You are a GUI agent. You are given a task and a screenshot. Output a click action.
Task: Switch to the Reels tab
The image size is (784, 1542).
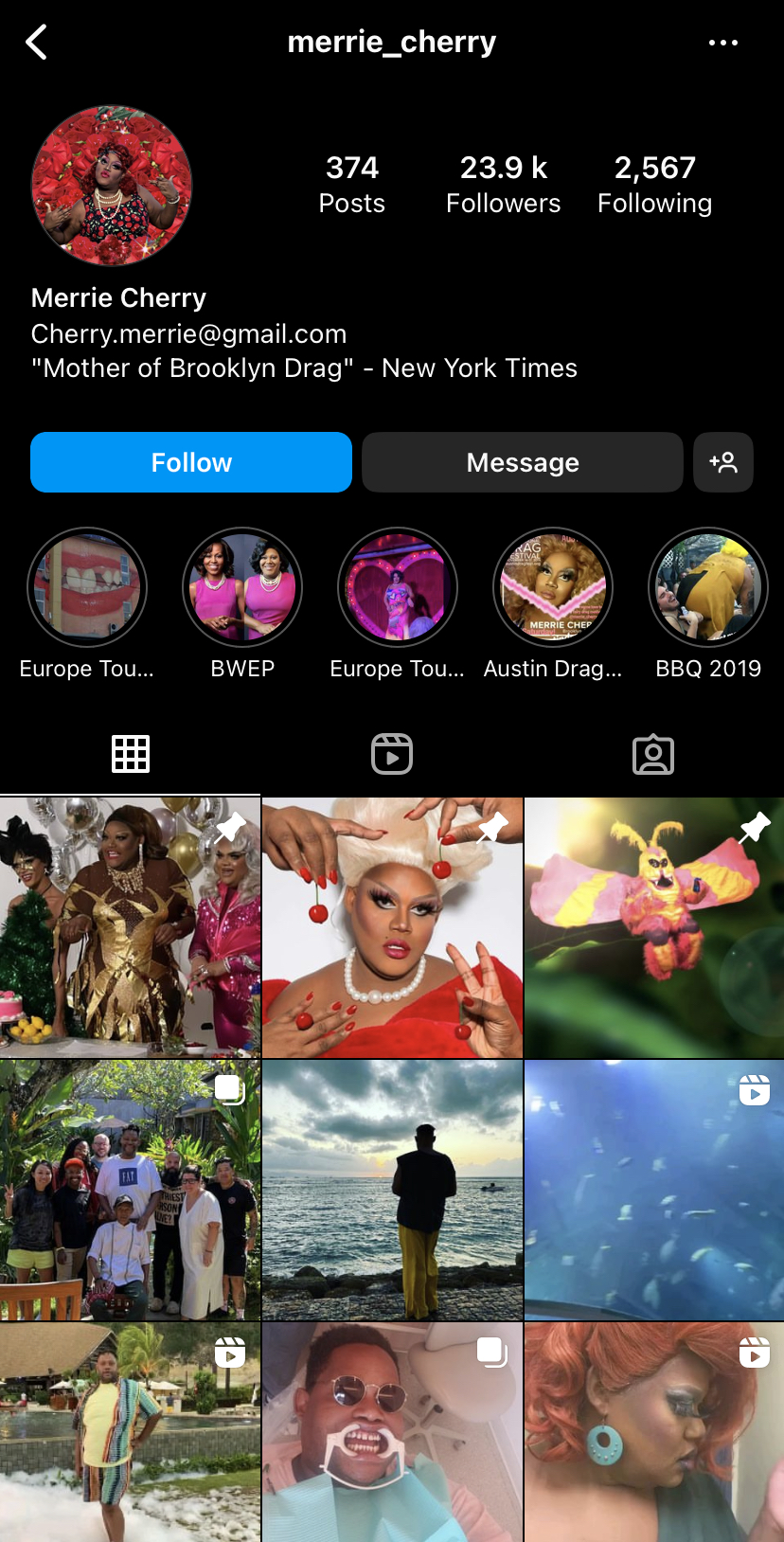point(392,754)
